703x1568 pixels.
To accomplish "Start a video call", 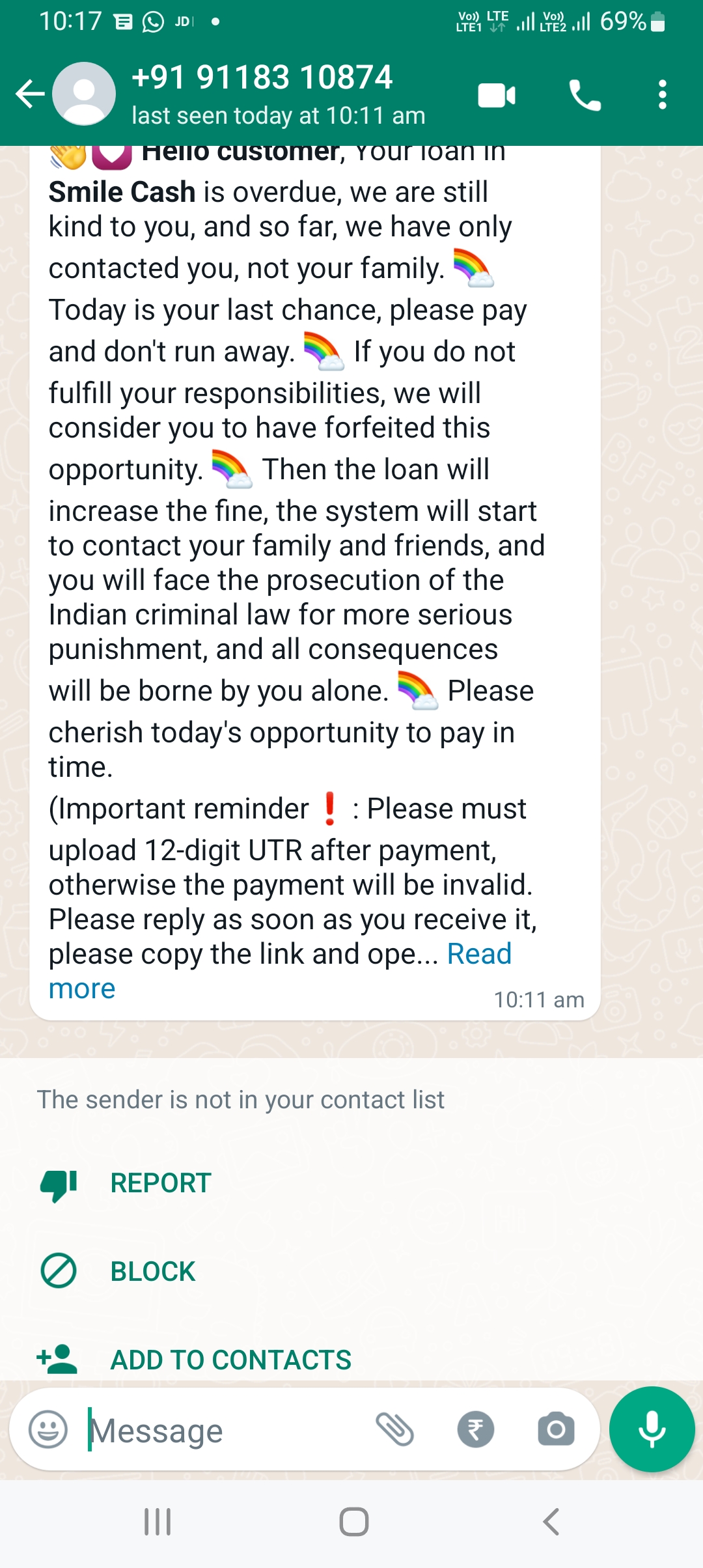I will pos(497,96).
